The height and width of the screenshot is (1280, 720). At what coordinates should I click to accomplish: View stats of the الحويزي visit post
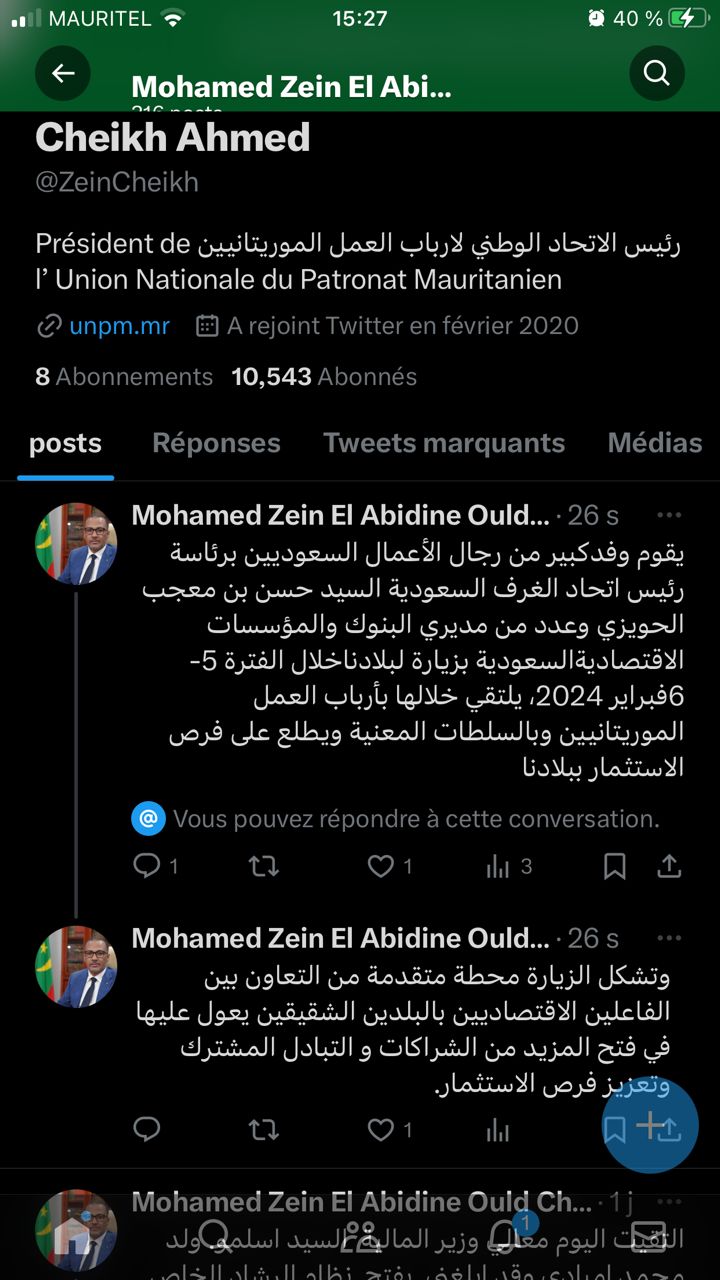pos(498,866)
